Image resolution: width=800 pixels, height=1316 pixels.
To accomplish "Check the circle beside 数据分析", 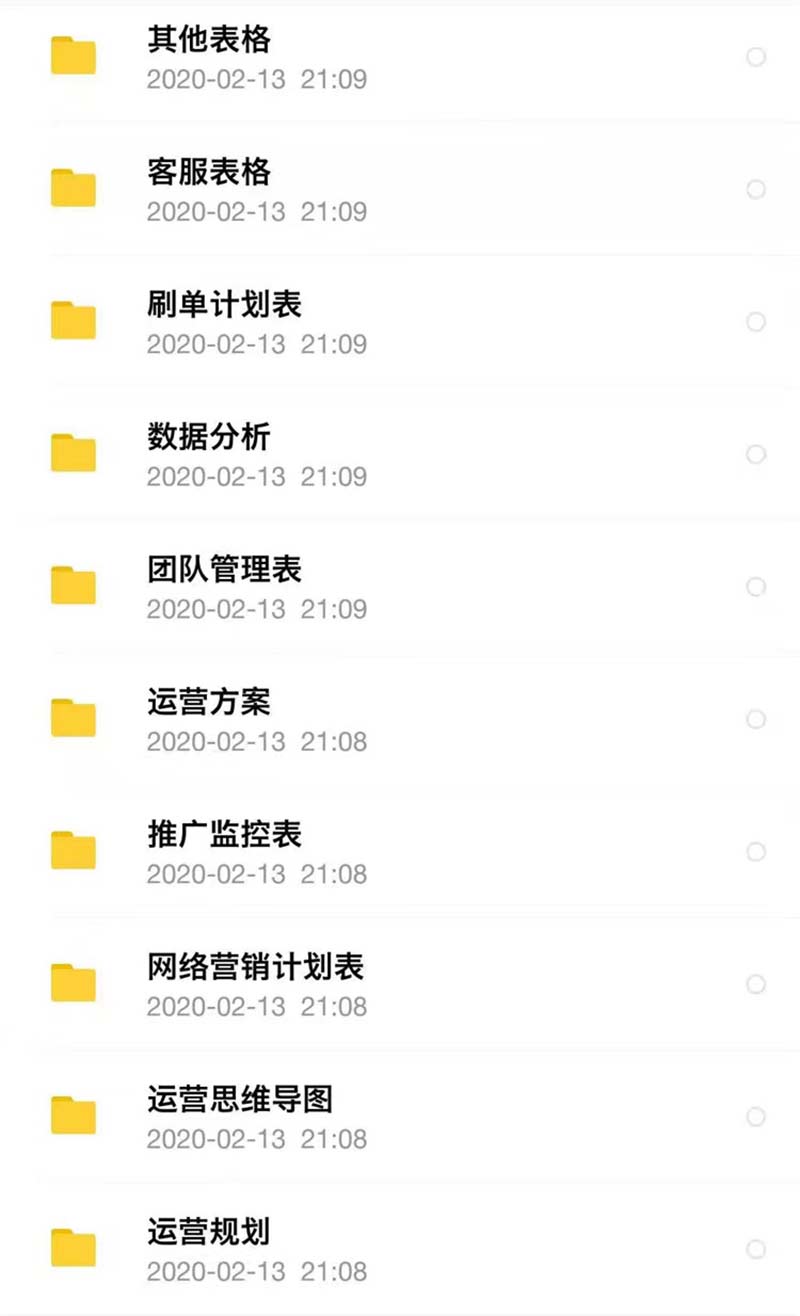I will (x=756, y=454).
